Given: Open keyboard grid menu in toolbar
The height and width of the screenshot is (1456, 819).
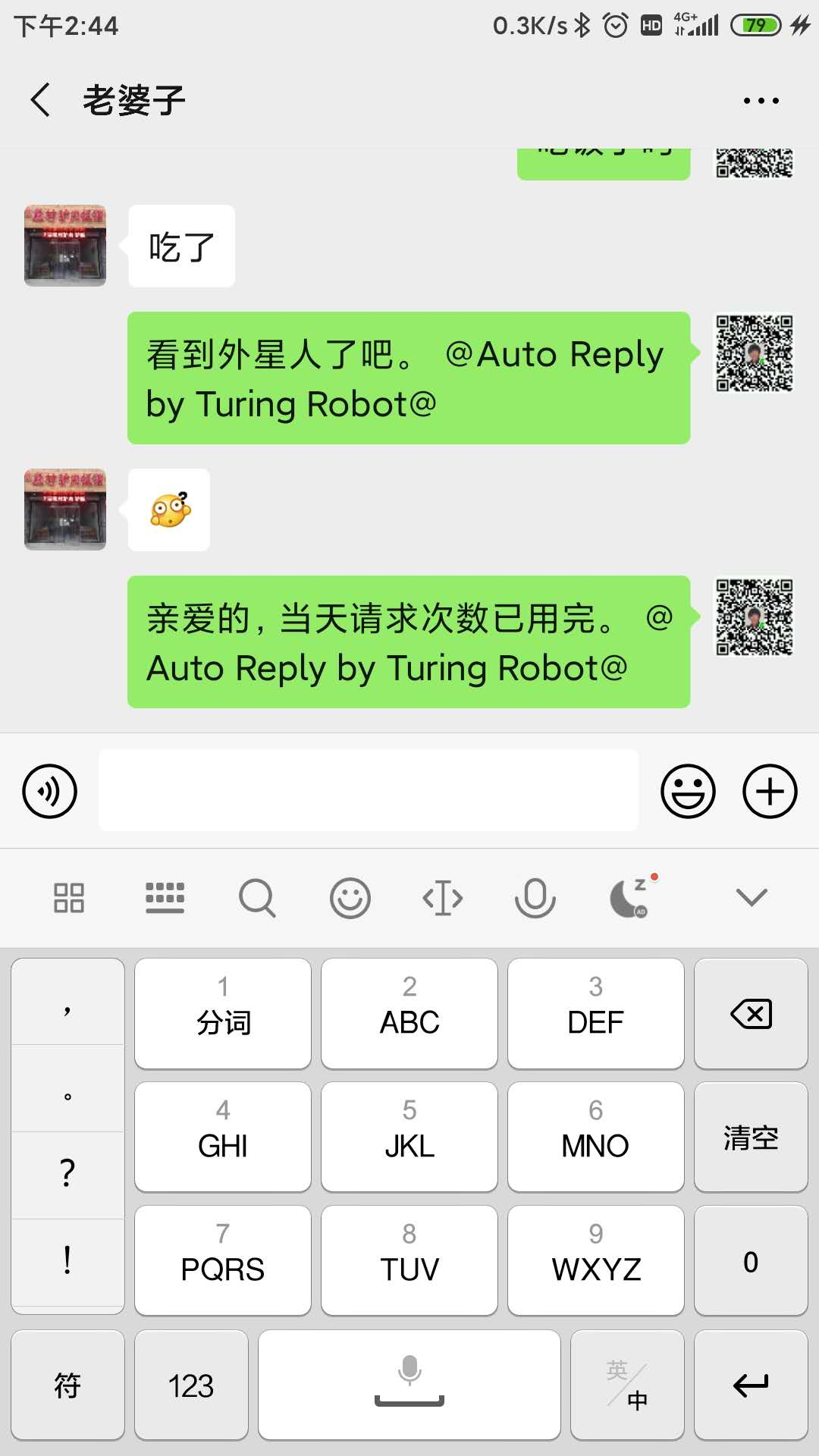Looking at the screenshot, I should coord(69,898).
